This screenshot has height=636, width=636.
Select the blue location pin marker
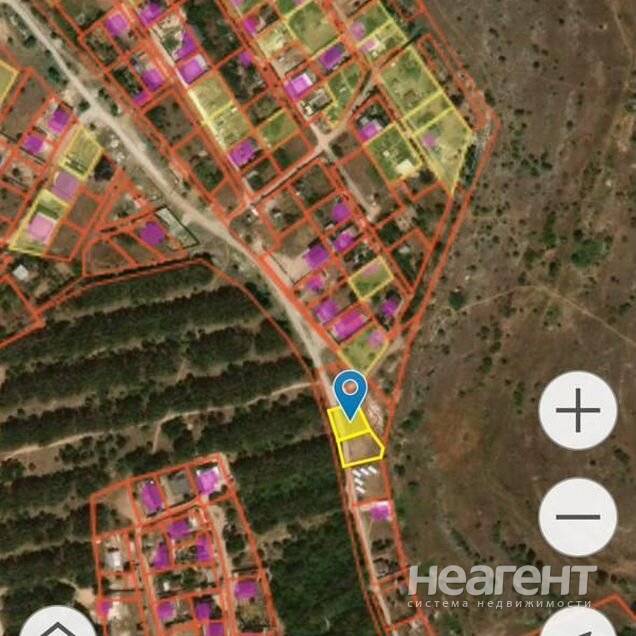[x=350, y=393]
